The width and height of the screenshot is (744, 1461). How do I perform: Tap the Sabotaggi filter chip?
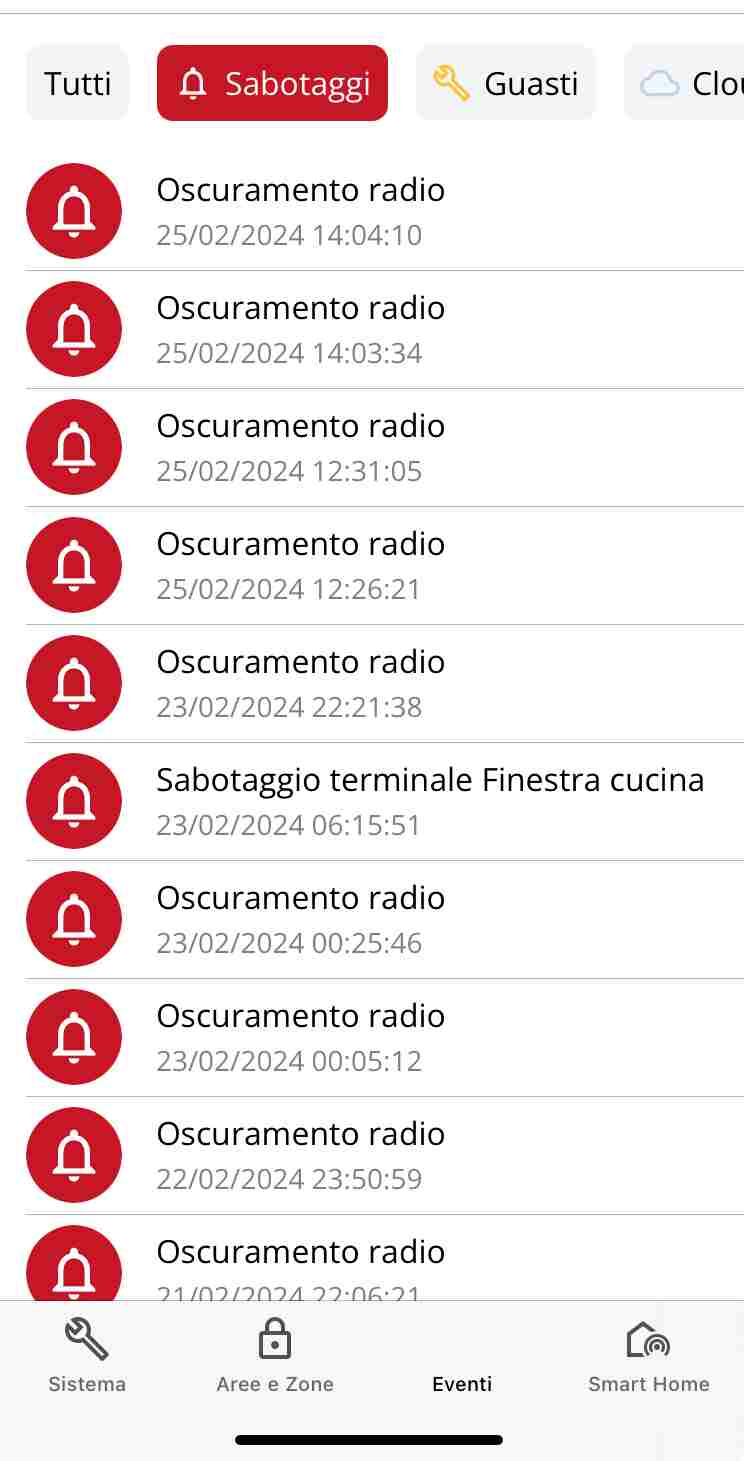pyautogui.click(x=272, y=83)
